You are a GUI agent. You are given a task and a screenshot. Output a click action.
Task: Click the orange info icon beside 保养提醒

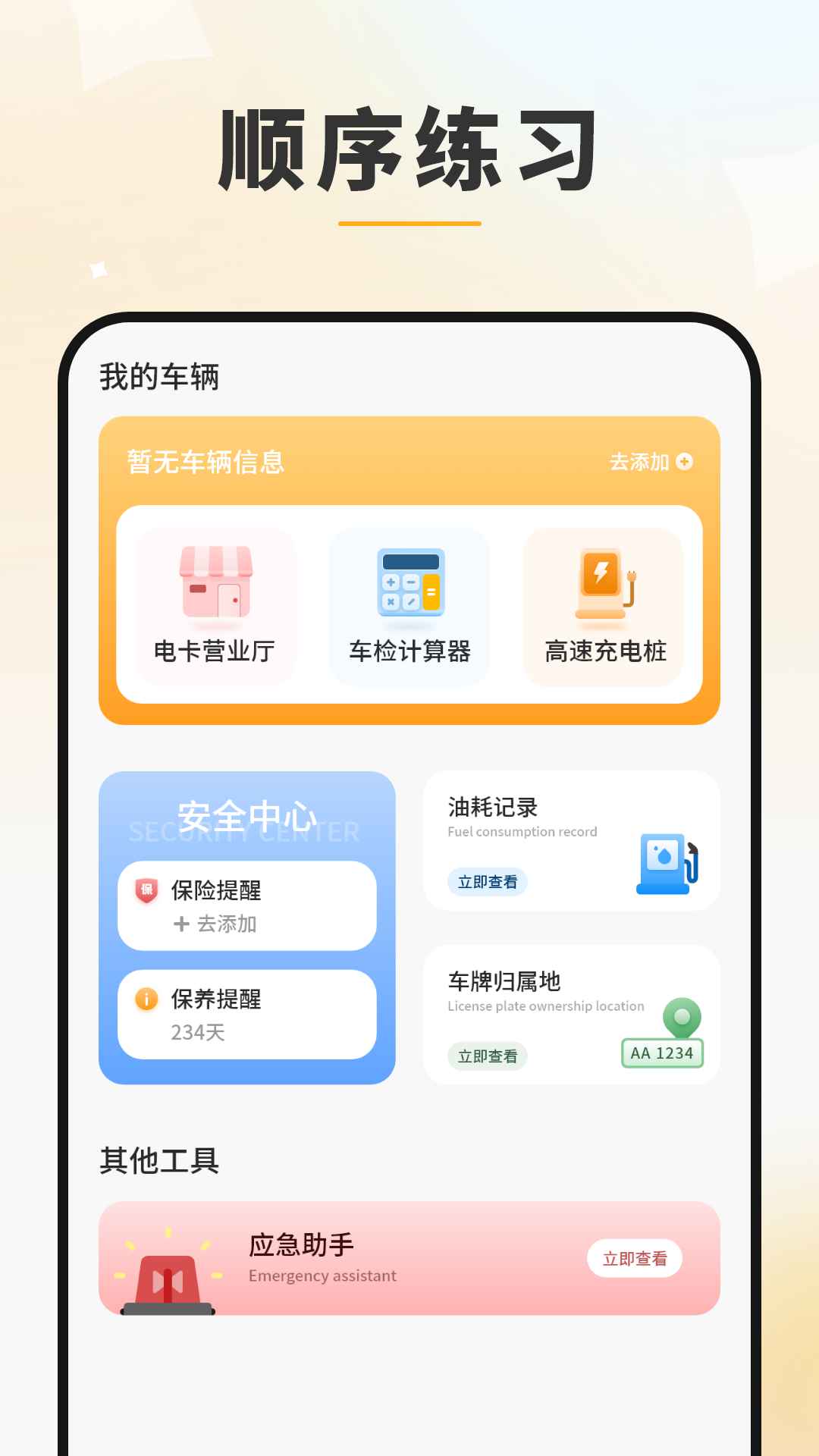pos(145,999)
